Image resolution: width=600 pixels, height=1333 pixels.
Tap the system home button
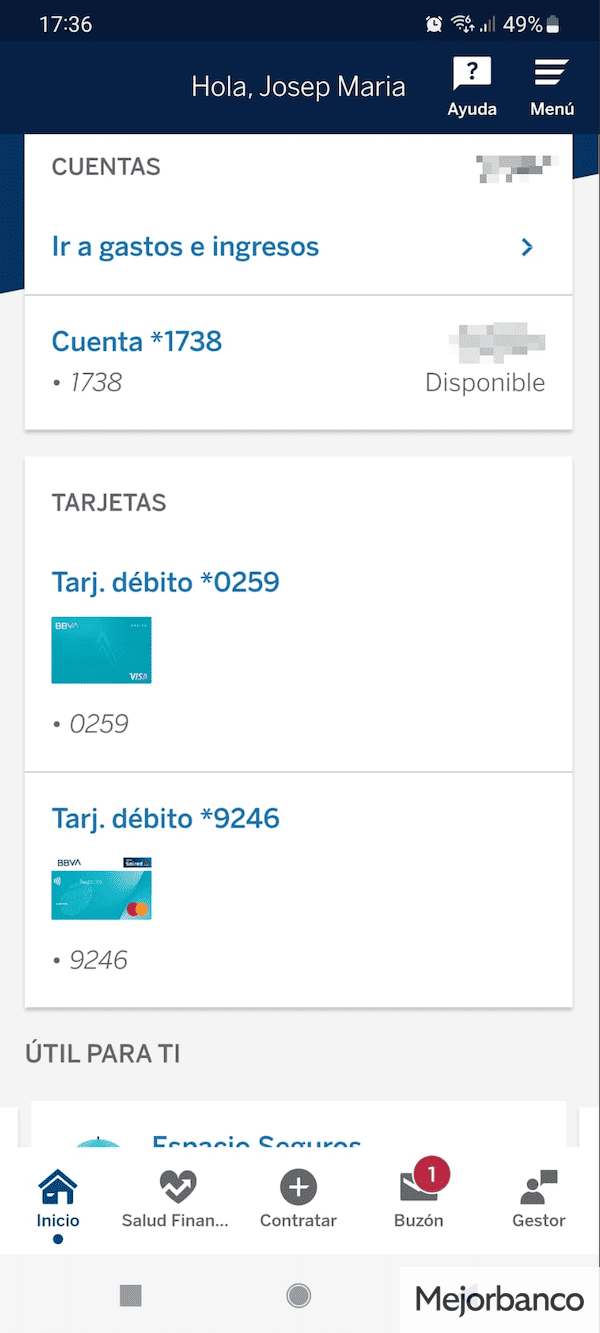[x=298, y=1296]
